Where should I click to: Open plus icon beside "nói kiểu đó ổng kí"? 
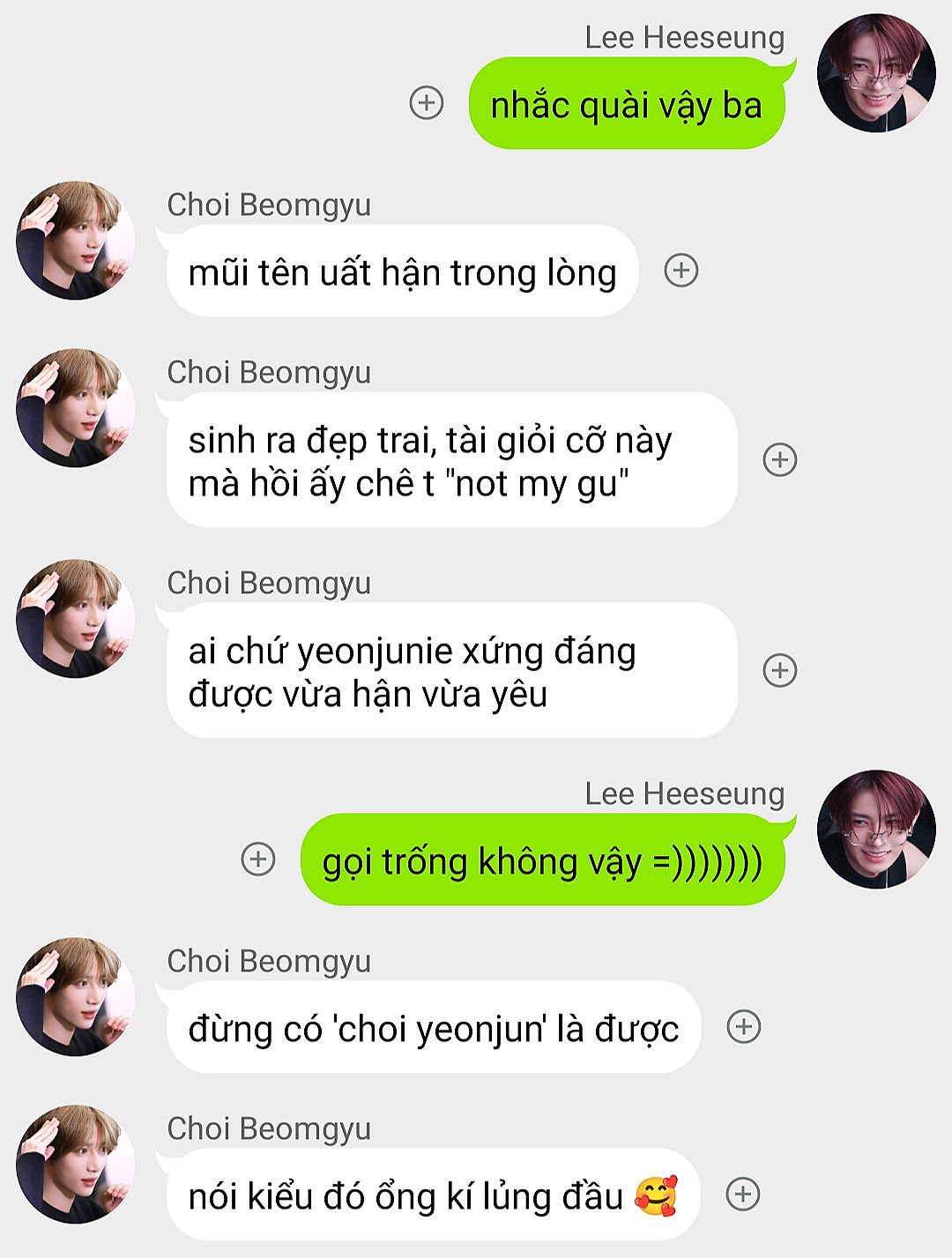[x=742, y=1194]
